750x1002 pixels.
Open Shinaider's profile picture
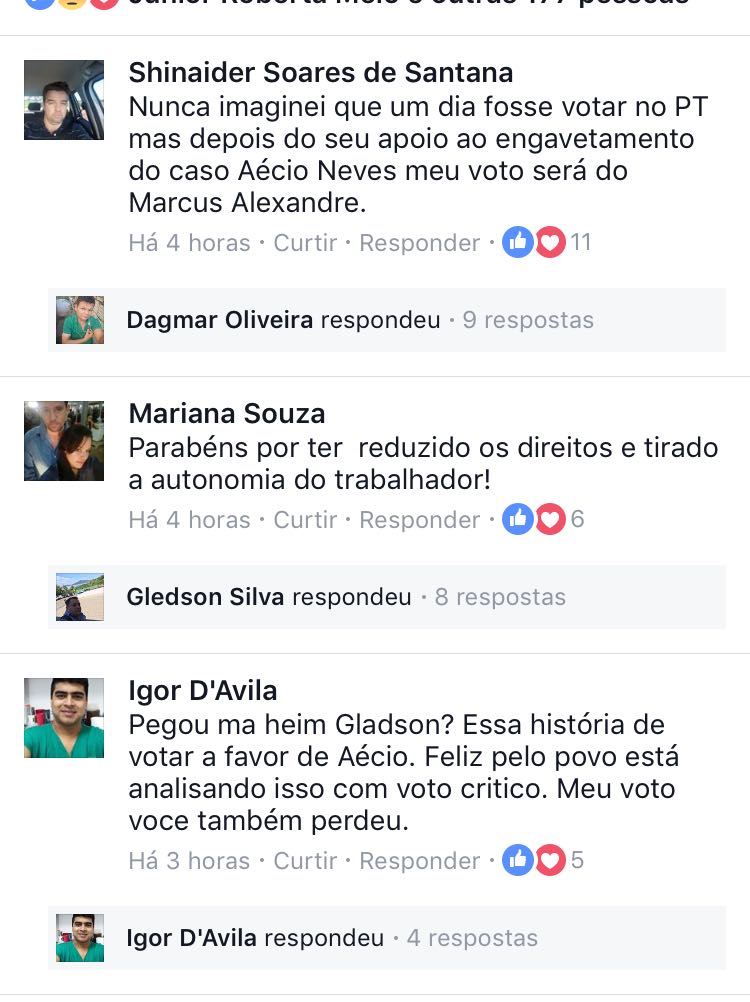click(64, 99)
